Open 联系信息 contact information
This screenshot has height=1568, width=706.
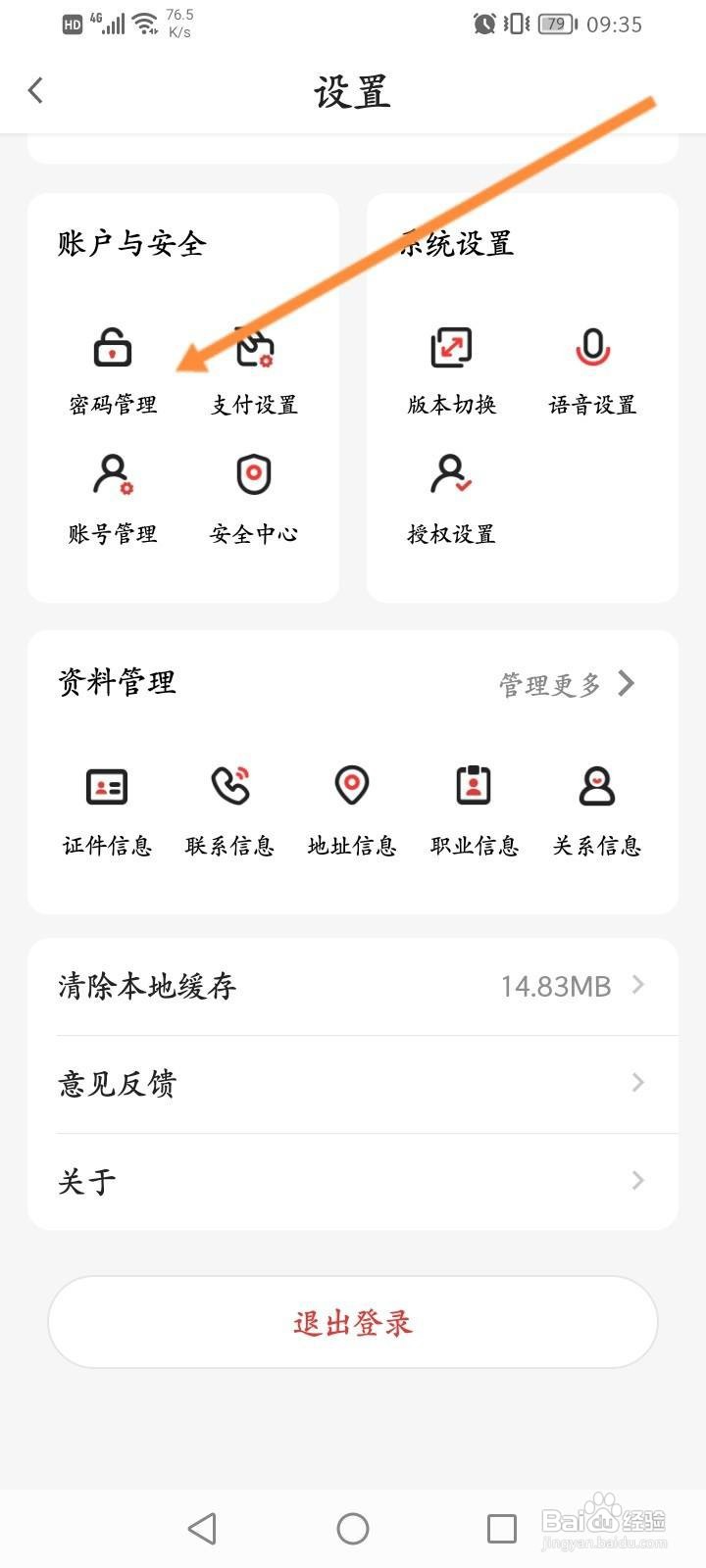[x=229, y=811]
